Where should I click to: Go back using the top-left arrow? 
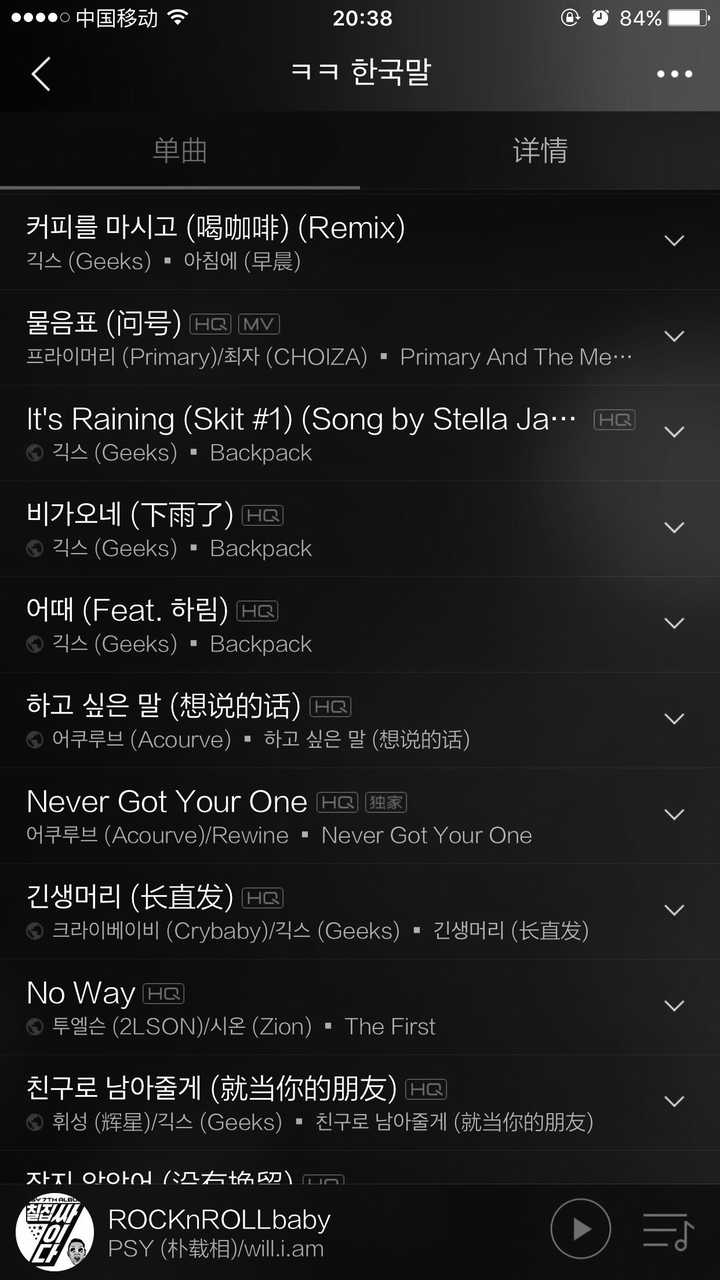(41, 74)
